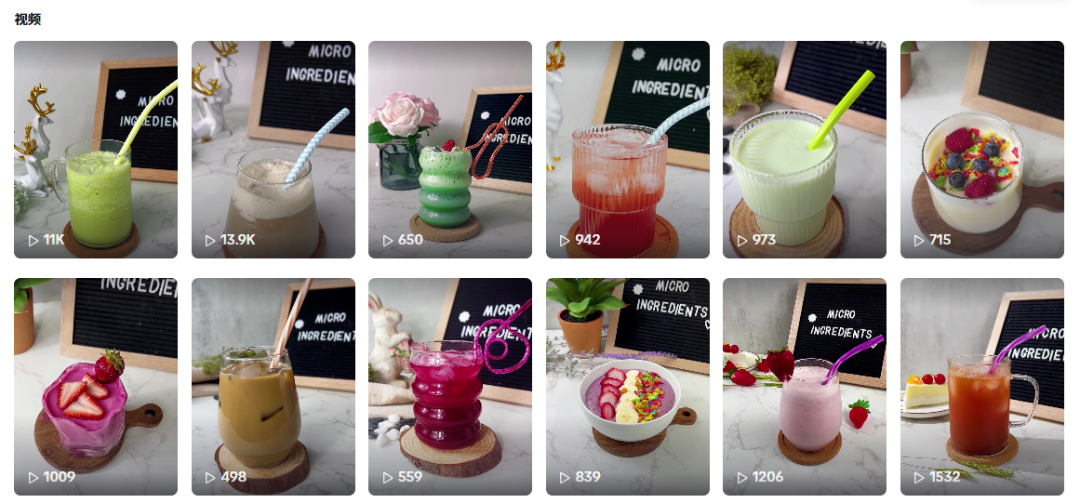Open the smoothie bowl video with 839 views
Screen dimensions: 1080x503
click(627, 386)
